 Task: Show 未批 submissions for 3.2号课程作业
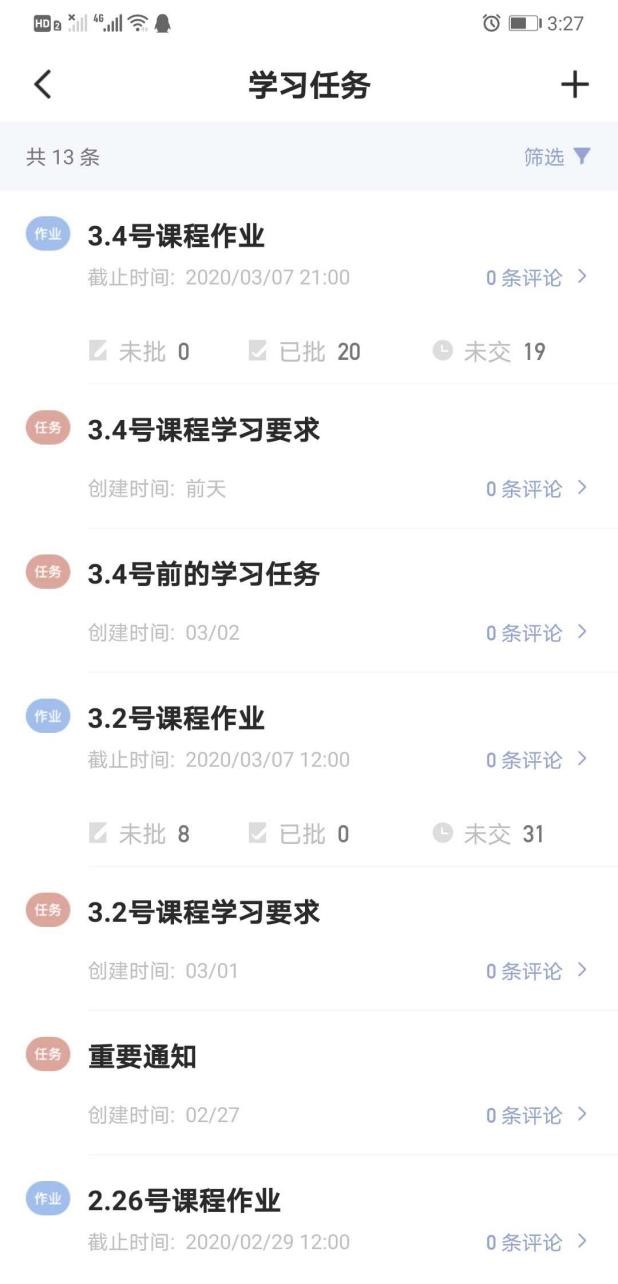[139, 834]
